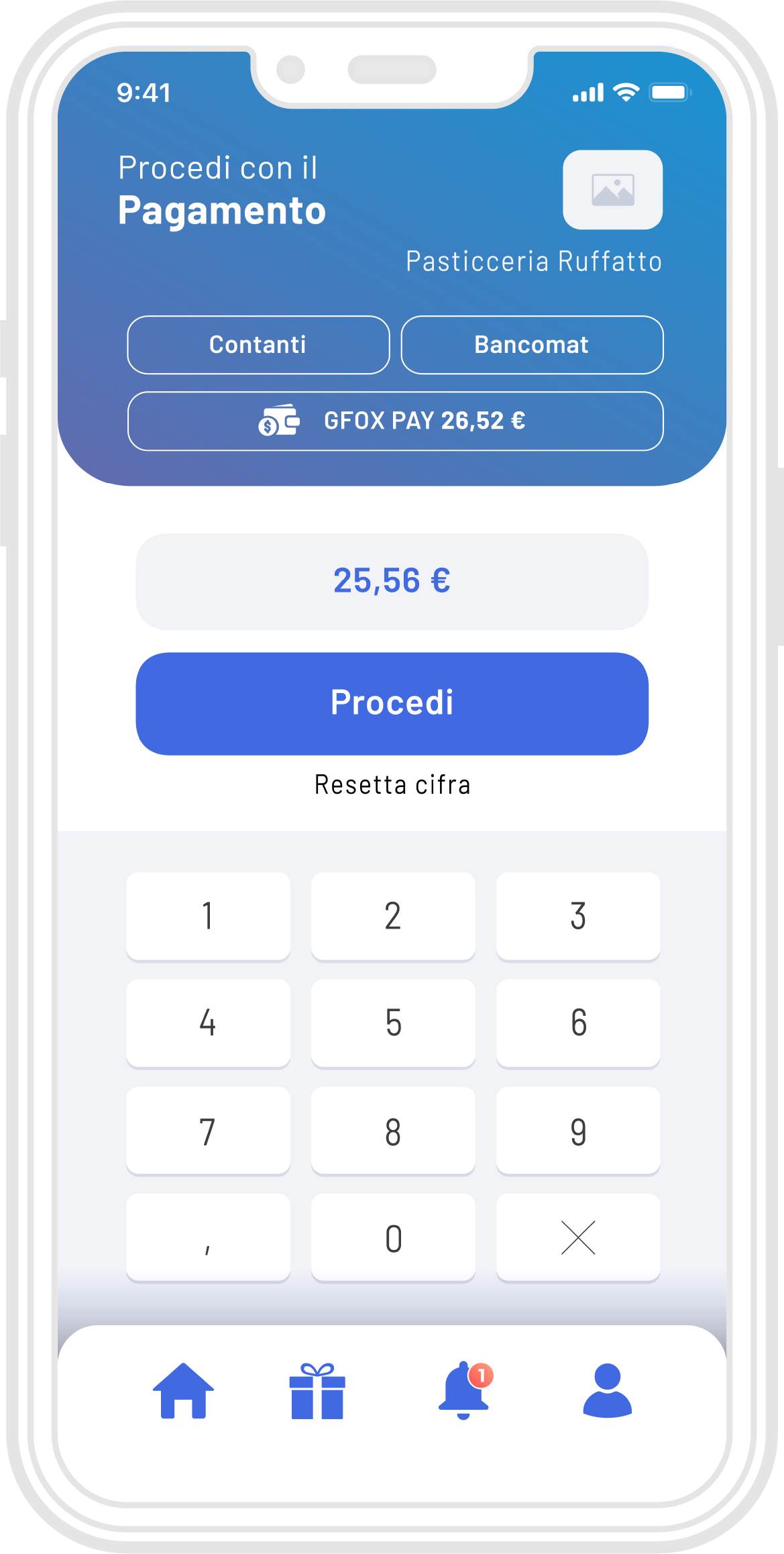Select Contanti payment method
This screenshot has width=784, height=1554.
pyautogui.click(x=258, y=345)
